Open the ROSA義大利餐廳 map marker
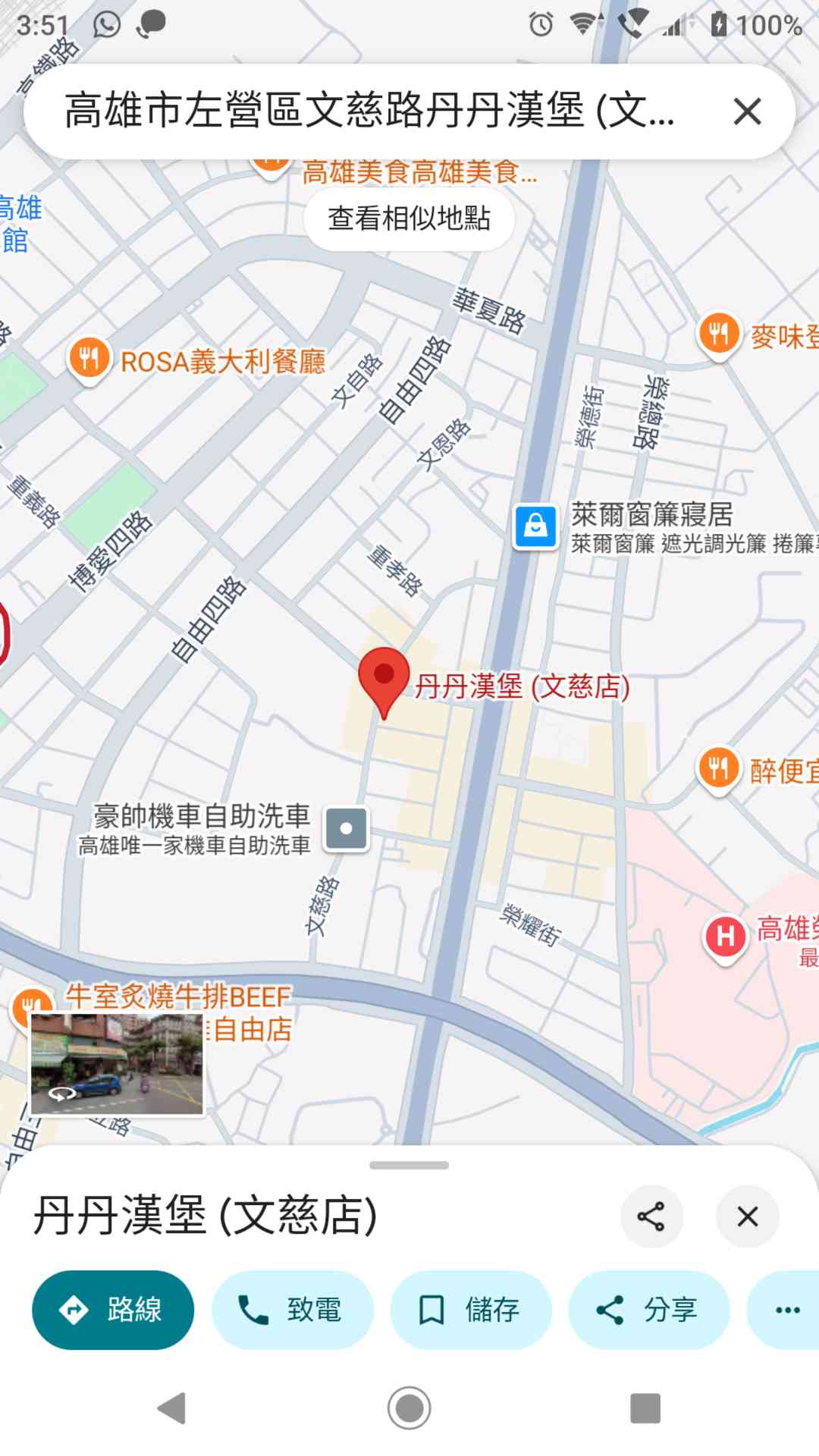Image resolution: width=819 pixels, height=1456 pixels. [x=89, y=359]
